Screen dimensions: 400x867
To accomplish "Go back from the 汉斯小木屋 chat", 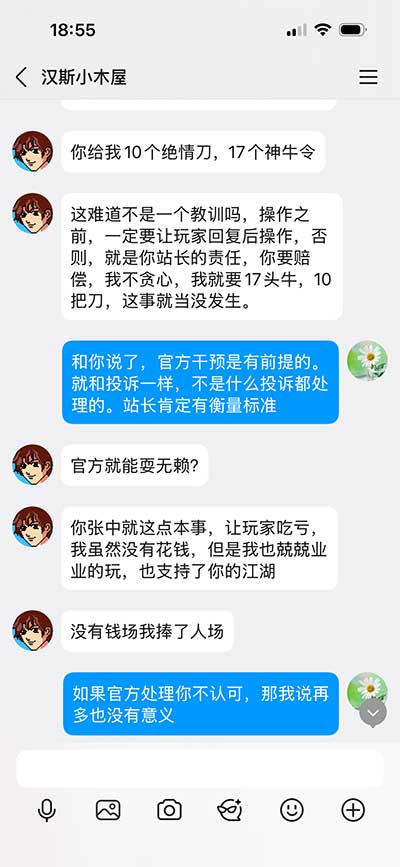I will click(x=21, y=77).
